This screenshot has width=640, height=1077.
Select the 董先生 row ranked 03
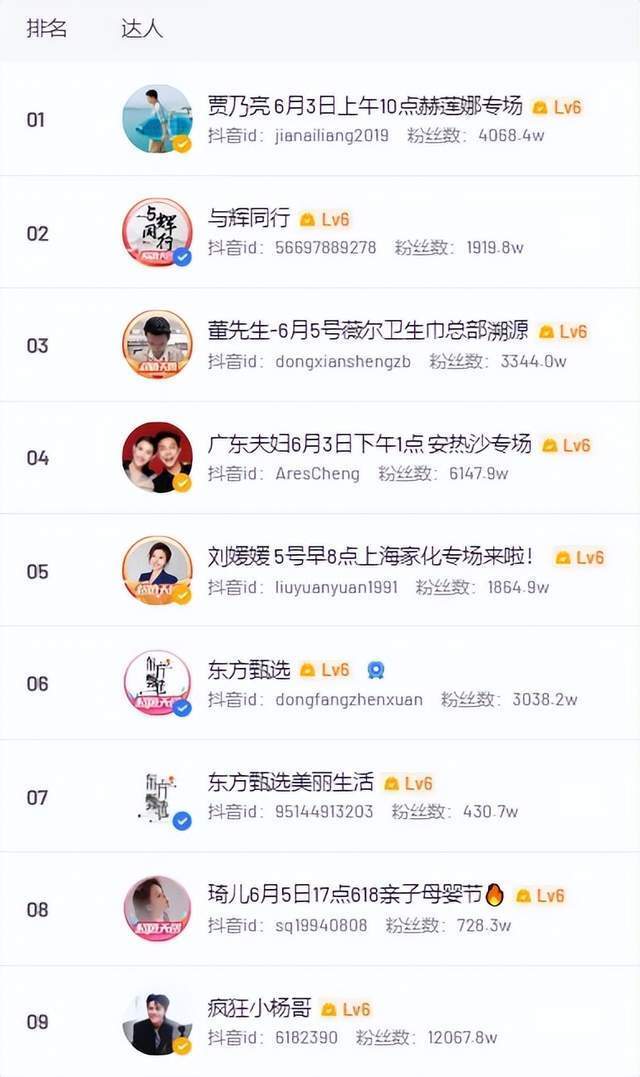tap(320, 345)
